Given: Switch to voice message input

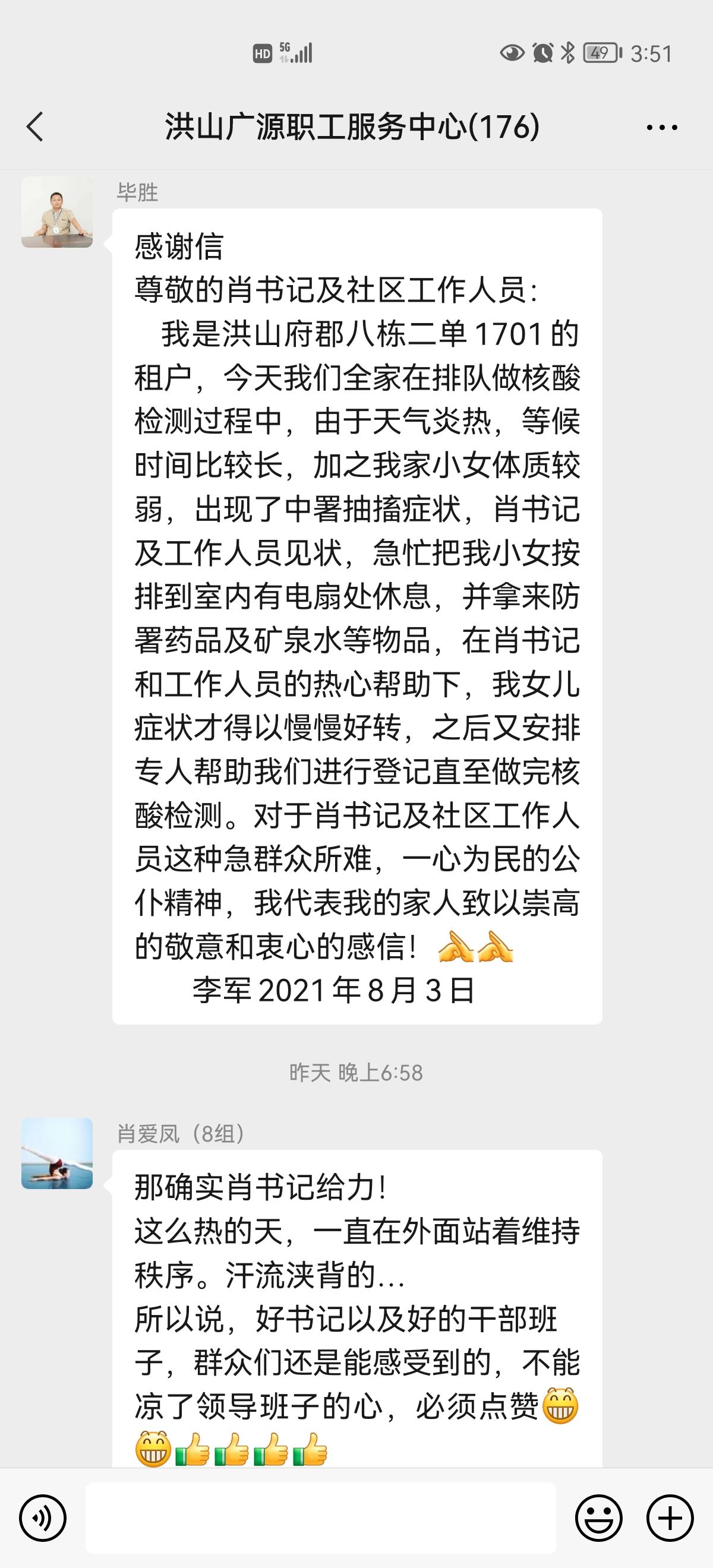Looking at the screenshot, I should pos(43,1518).
